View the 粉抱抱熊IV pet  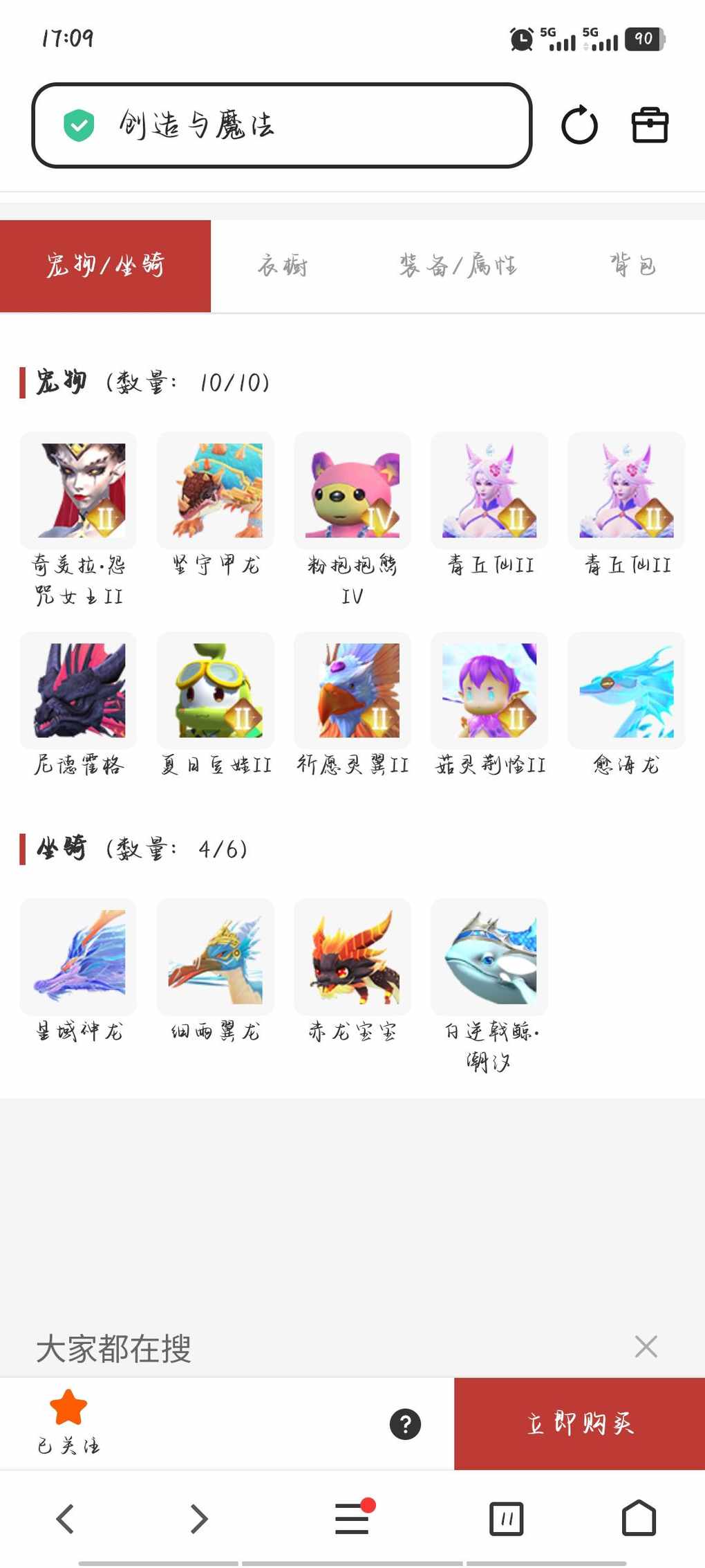pyautogui.click(x=352, y=490)
